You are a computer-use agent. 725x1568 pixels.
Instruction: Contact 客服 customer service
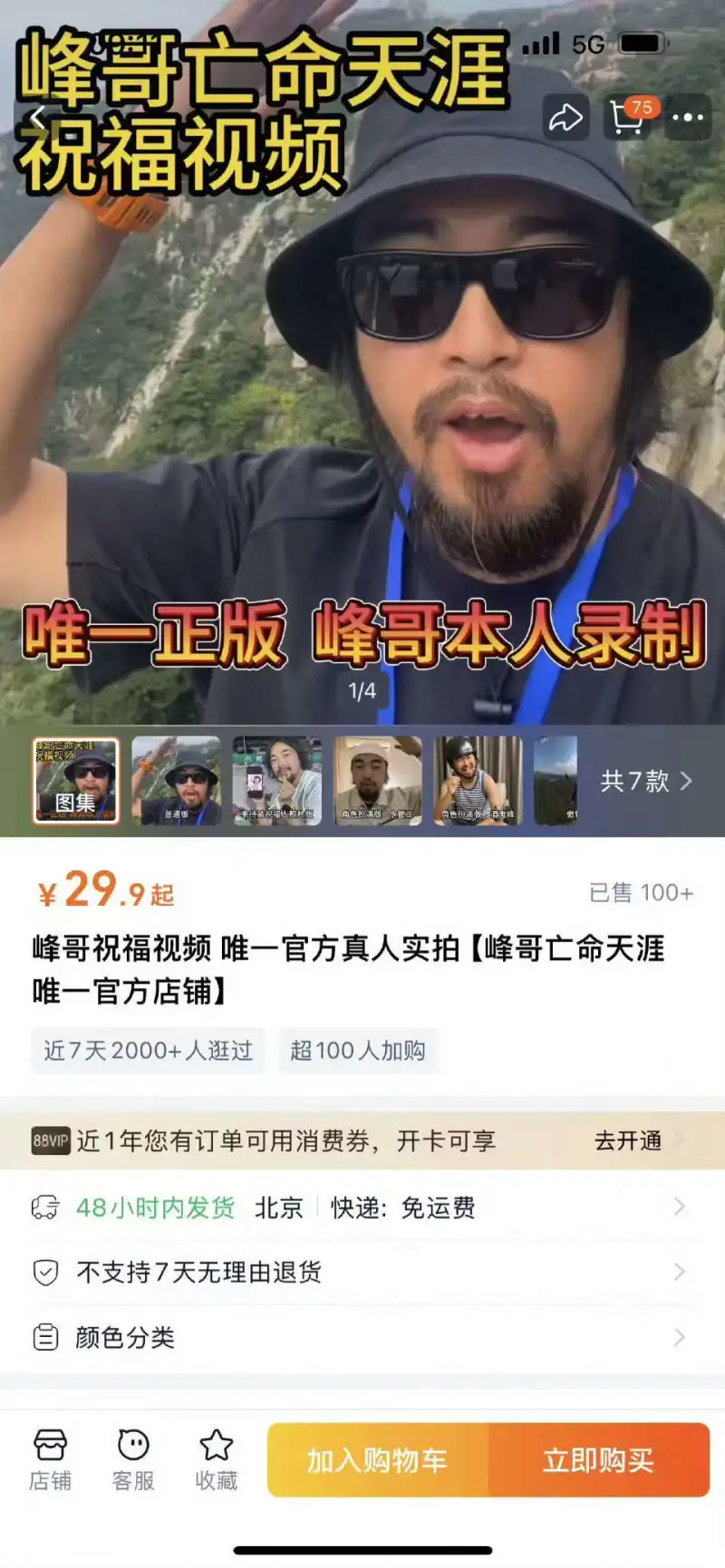[133, 1459]
